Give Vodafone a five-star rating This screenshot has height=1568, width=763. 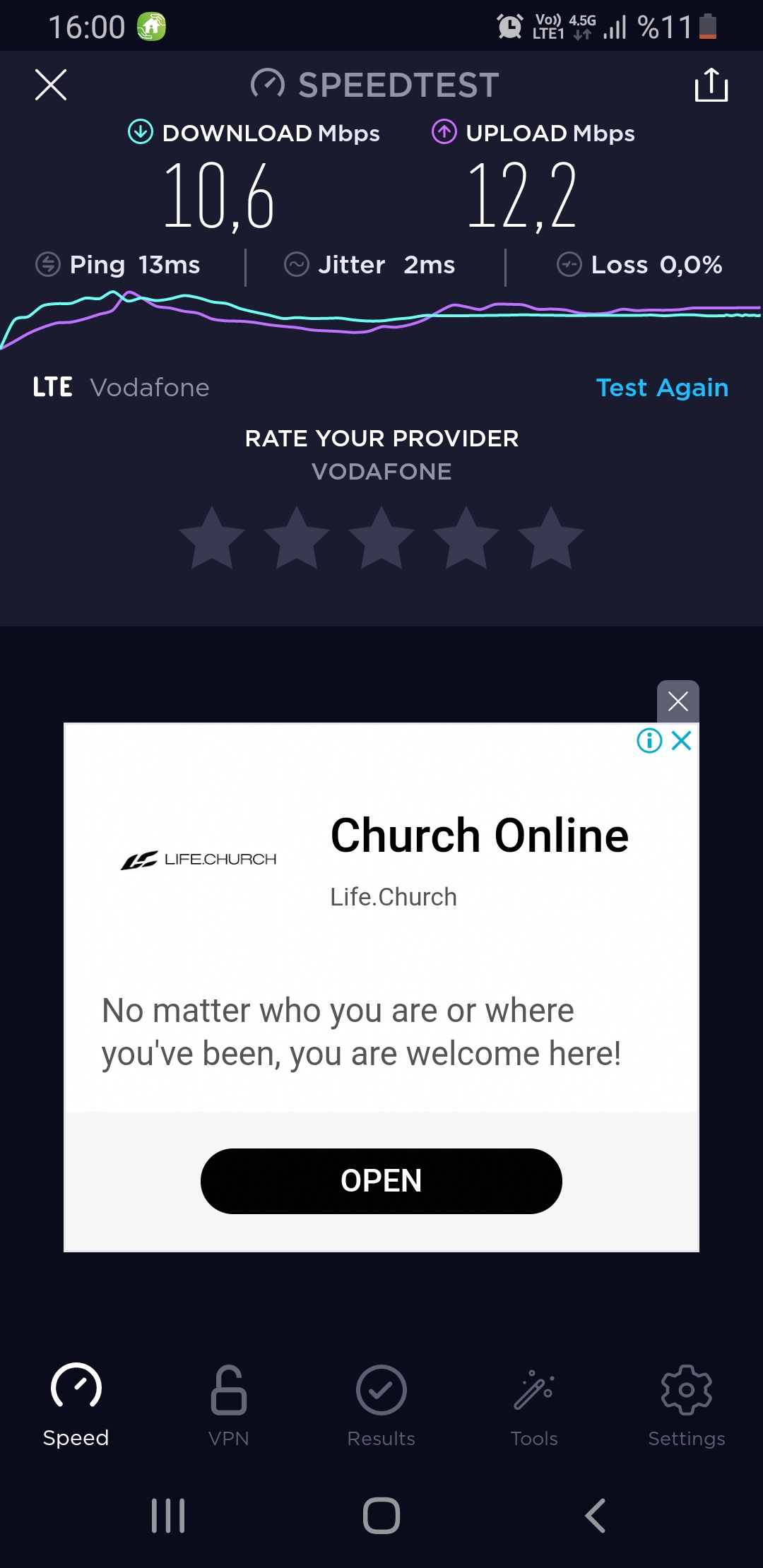click(x=551, y=538)
